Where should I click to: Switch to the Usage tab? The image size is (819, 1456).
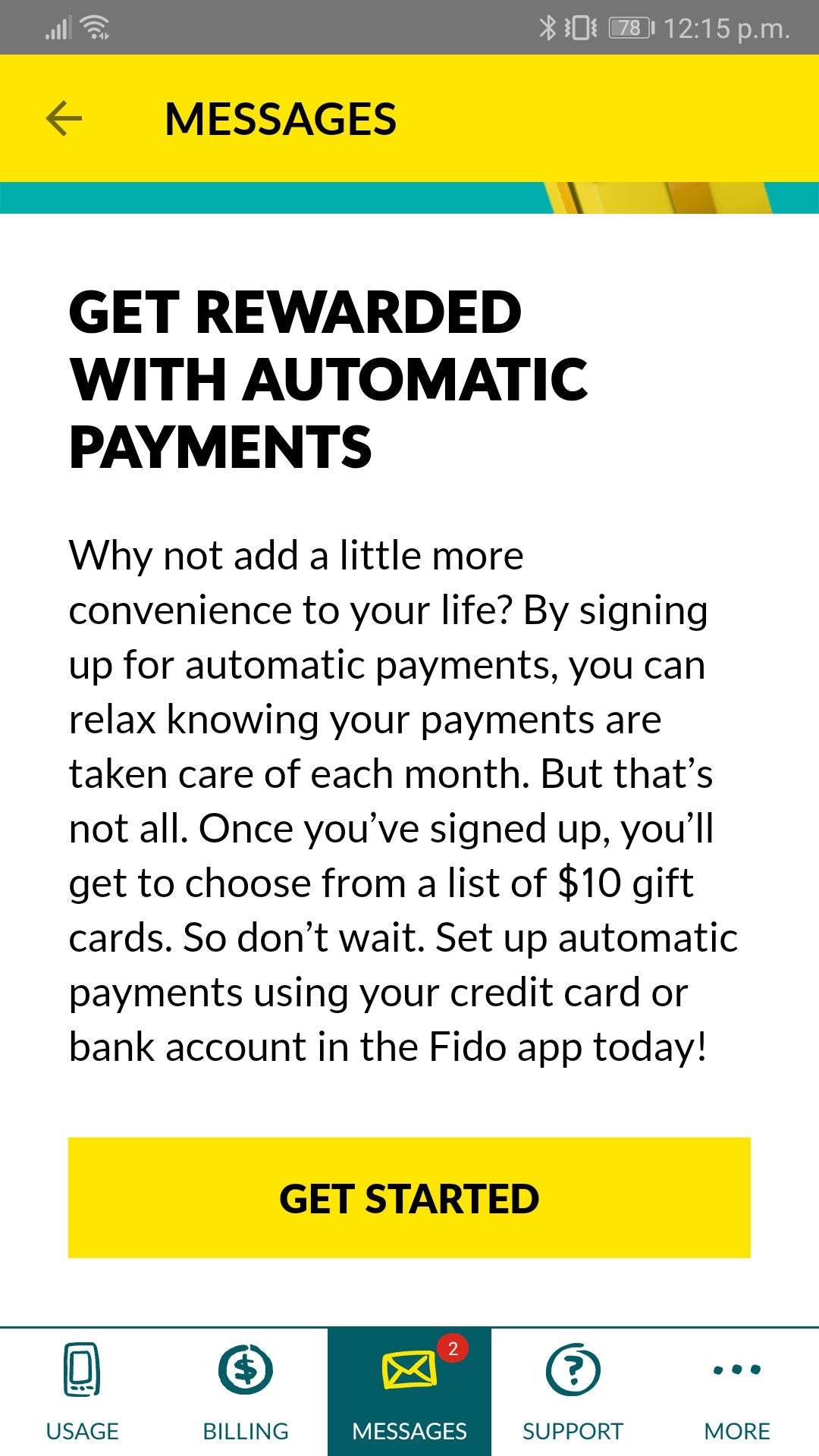(82, 1392)
